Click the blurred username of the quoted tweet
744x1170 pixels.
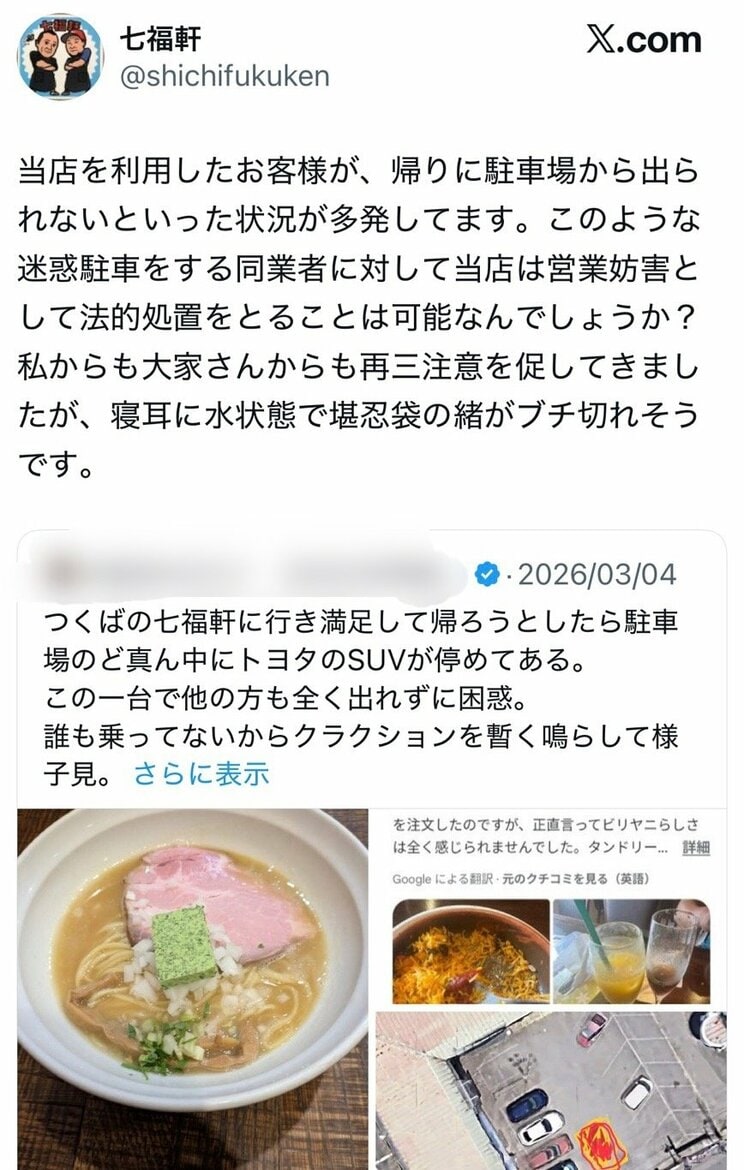(160, 571)
